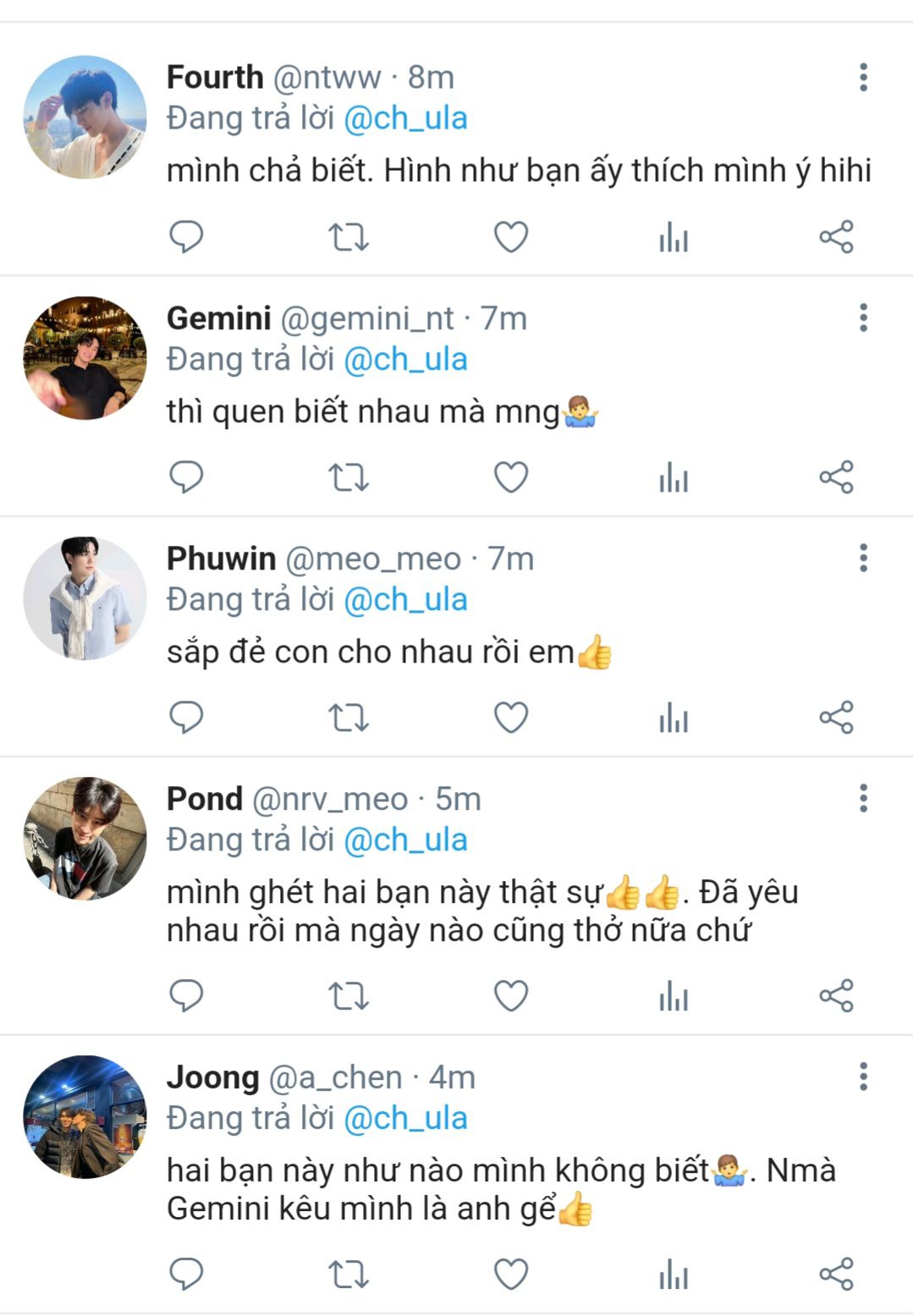913x1316 pixels.
Task: Reply to Fourth's tweet
Action: click(186, 237)
